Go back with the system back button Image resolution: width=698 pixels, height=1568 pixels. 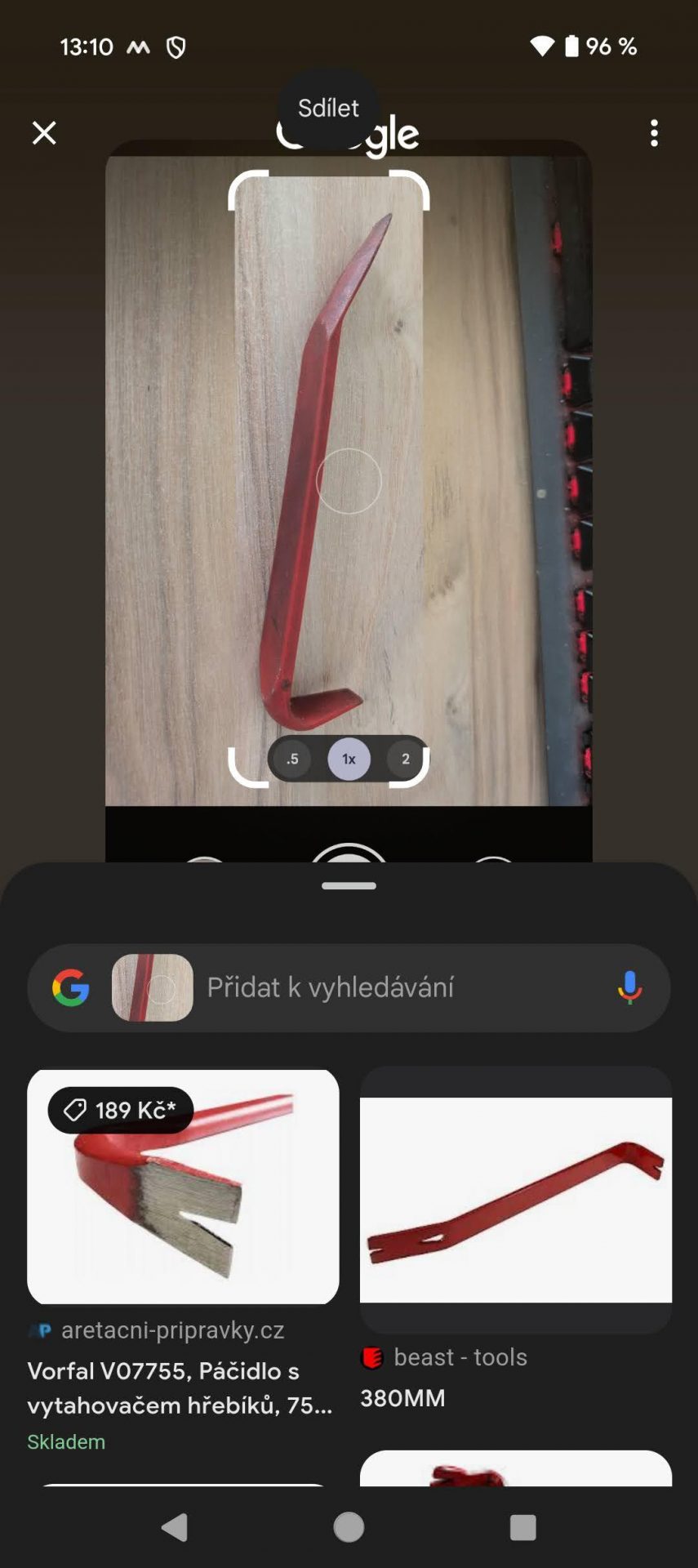175,1526
